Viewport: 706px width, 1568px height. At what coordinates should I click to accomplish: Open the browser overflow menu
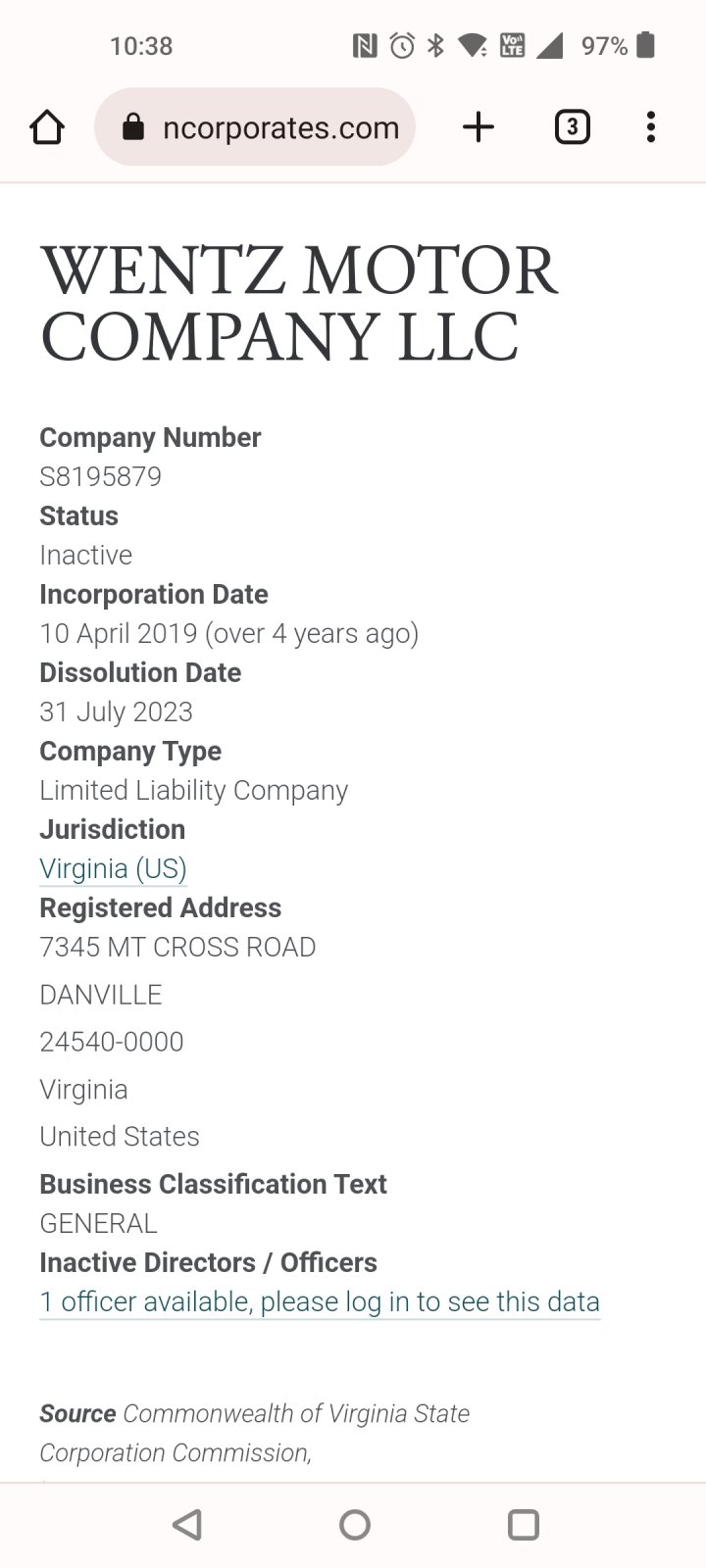tap(650, 127)
